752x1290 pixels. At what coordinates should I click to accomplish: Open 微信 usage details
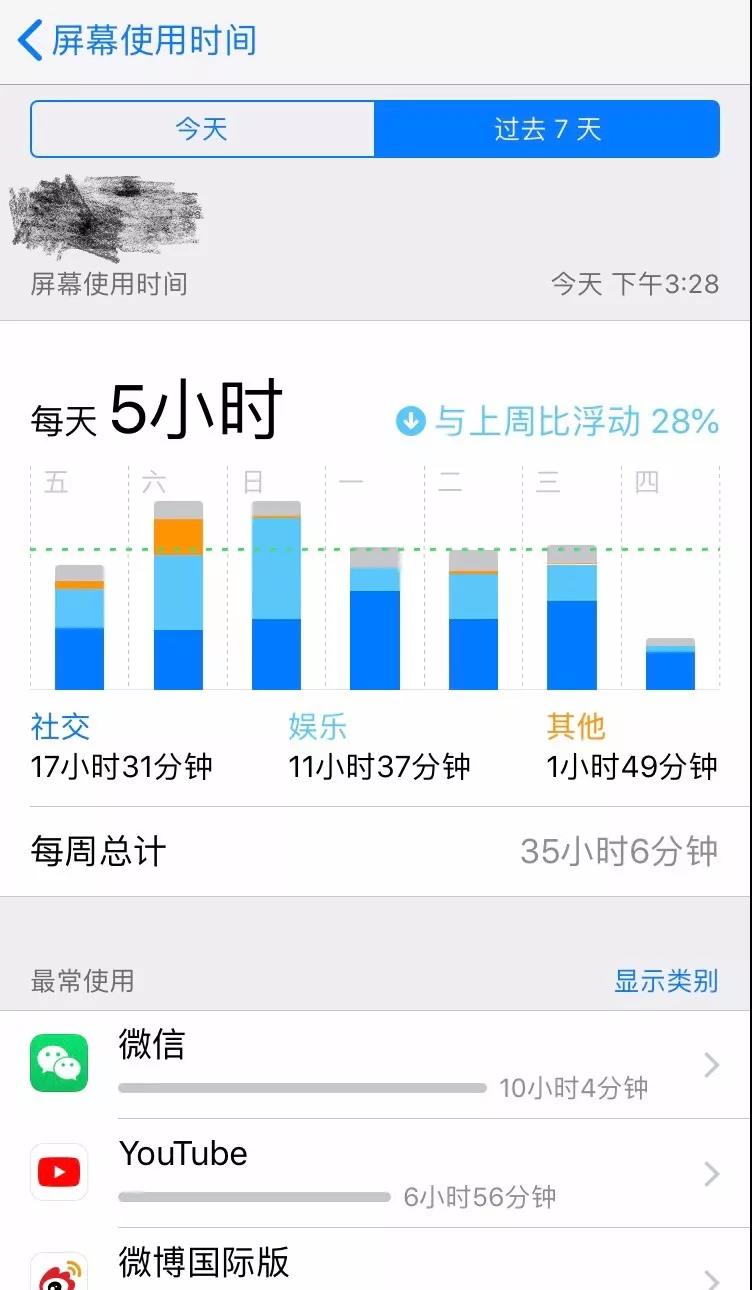click(x=376, y=1064)
